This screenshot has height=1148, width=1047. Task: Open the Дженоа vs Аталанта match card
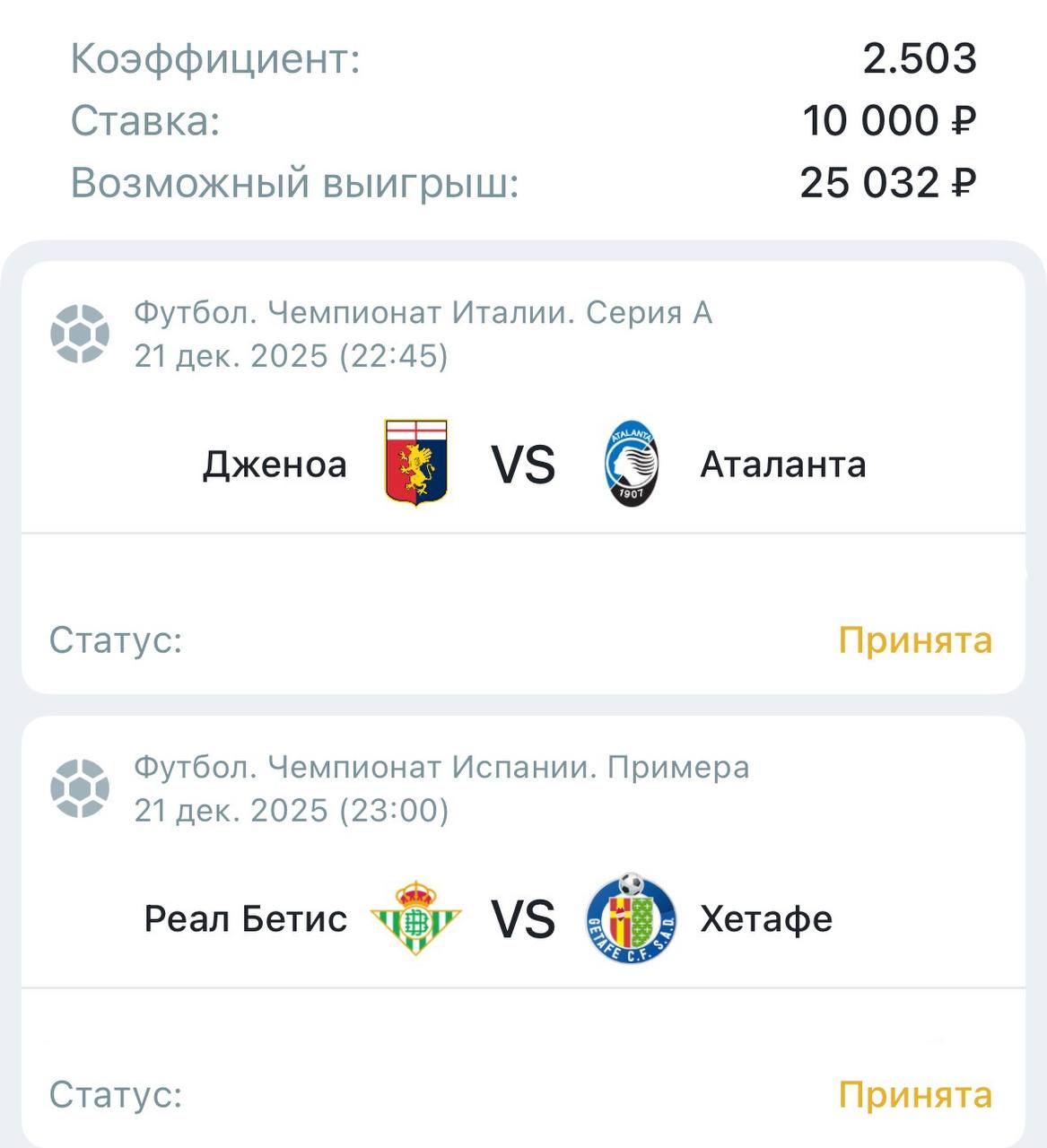click(x=523, y=465)
